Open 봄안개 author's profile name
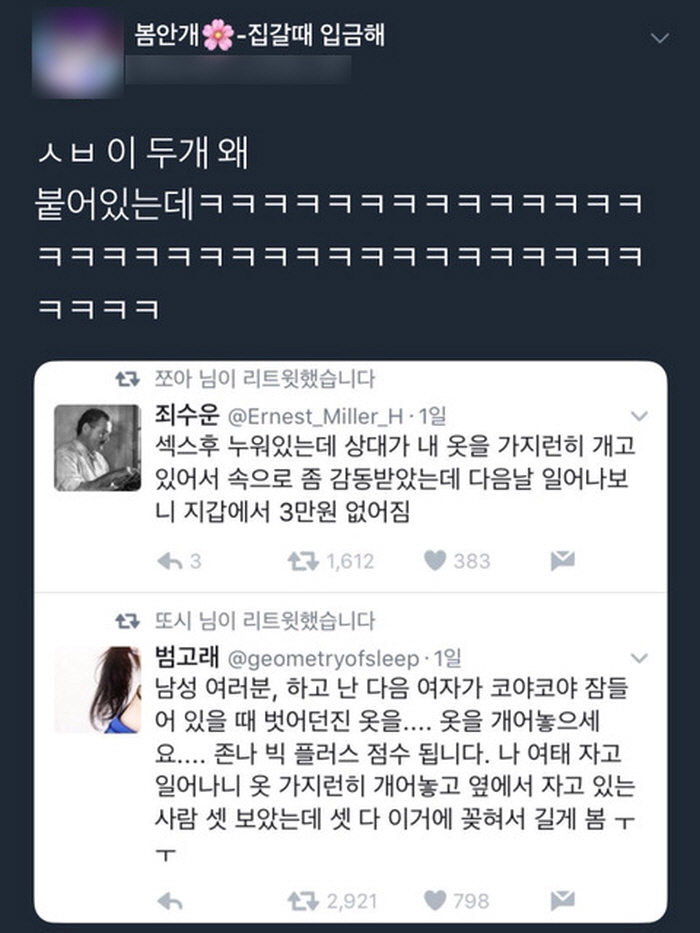Image resolution: width=700 pixels, height=933 pixels. 260,36
